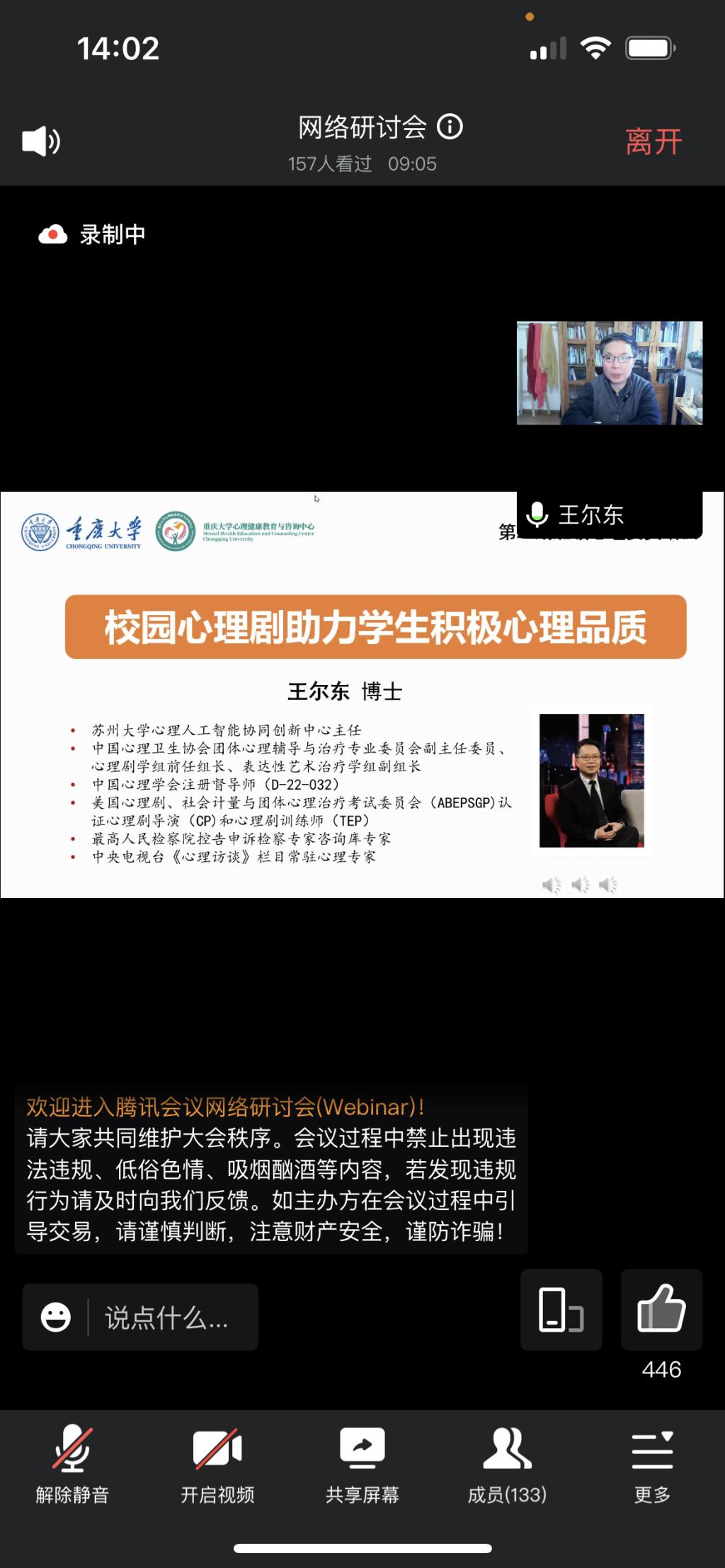Leave the webinar via 离开

[653, 142]
